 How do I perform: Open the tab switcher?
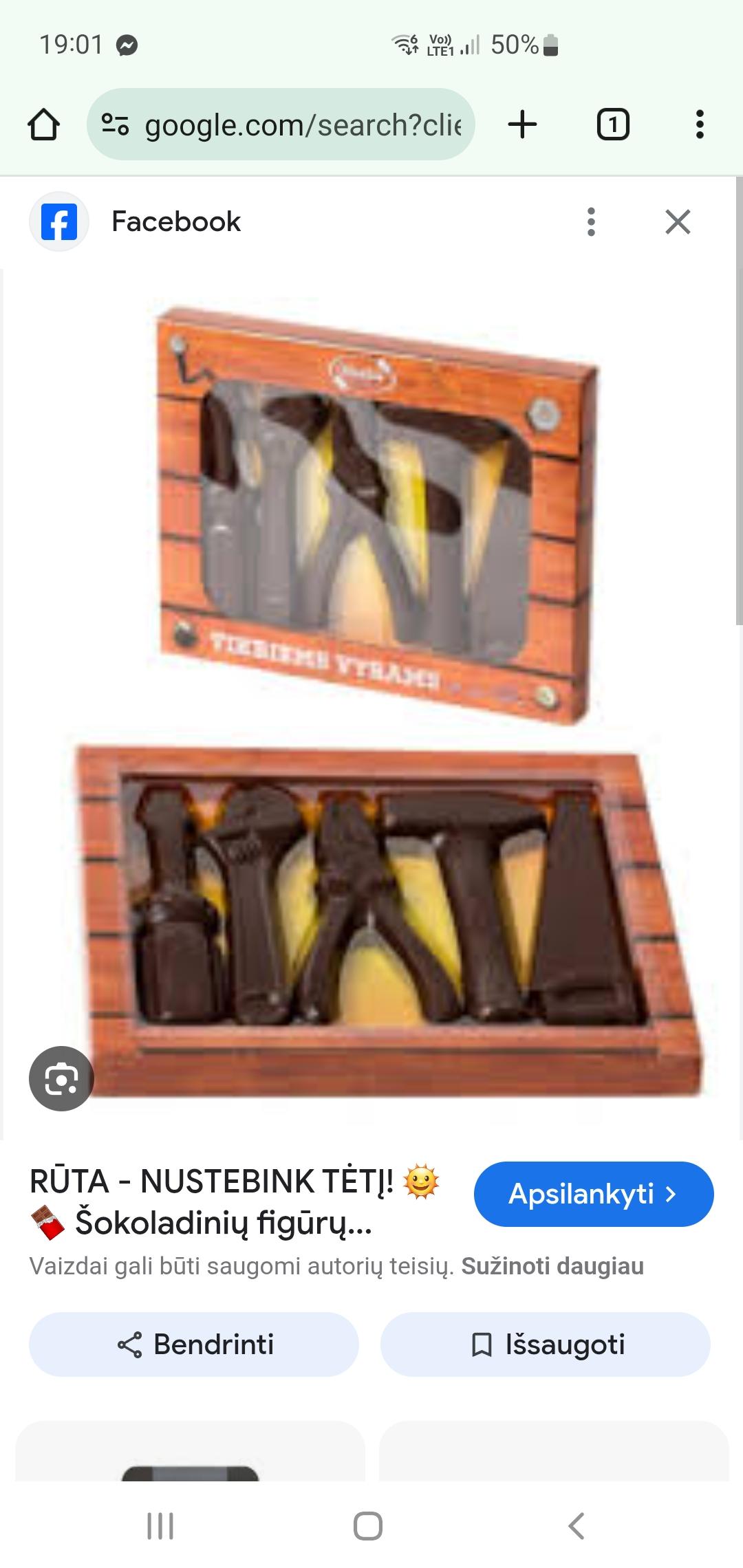[x=612, y=125]
